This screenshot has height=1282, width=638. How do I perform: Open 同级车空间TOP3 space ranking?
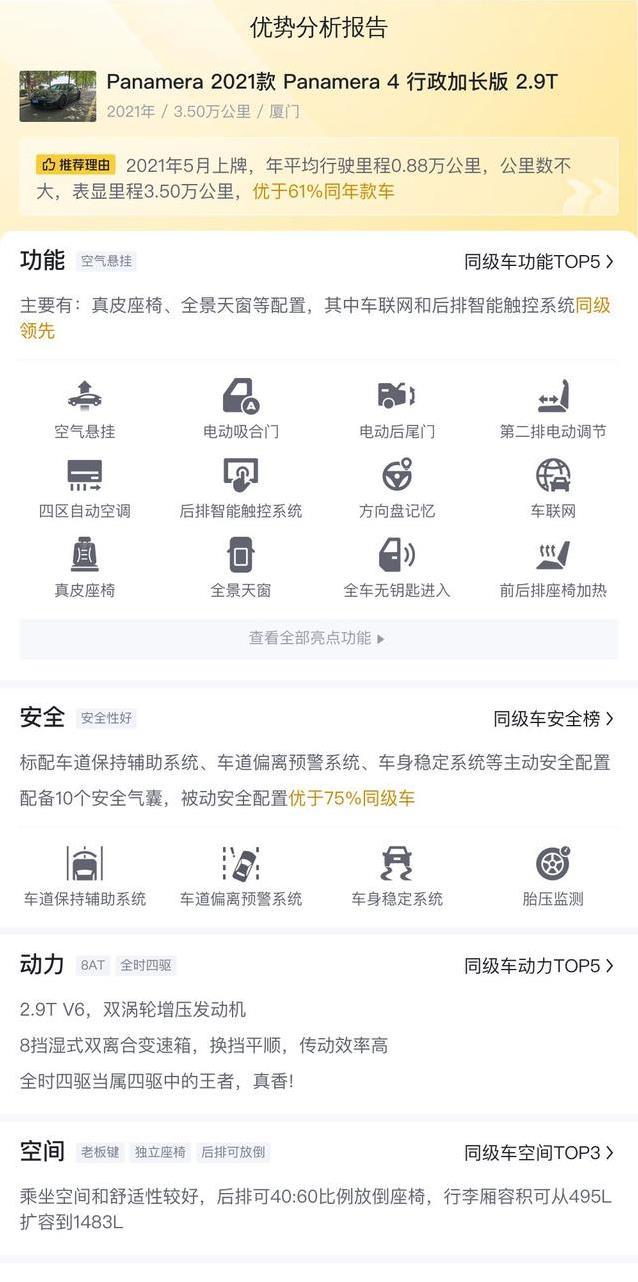click(x=539, y=1153)
